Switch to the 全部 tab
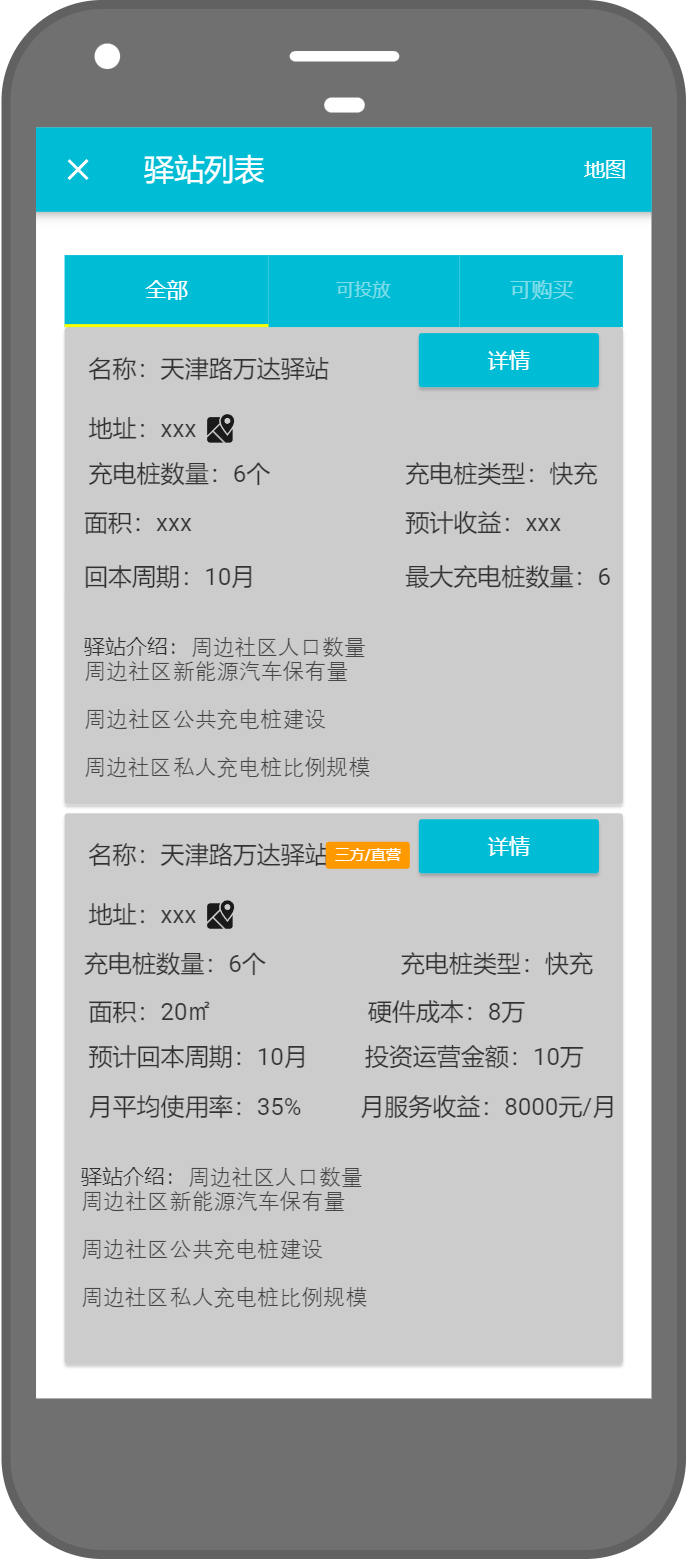The image size is (687, 1560). [x=166, y=291]
